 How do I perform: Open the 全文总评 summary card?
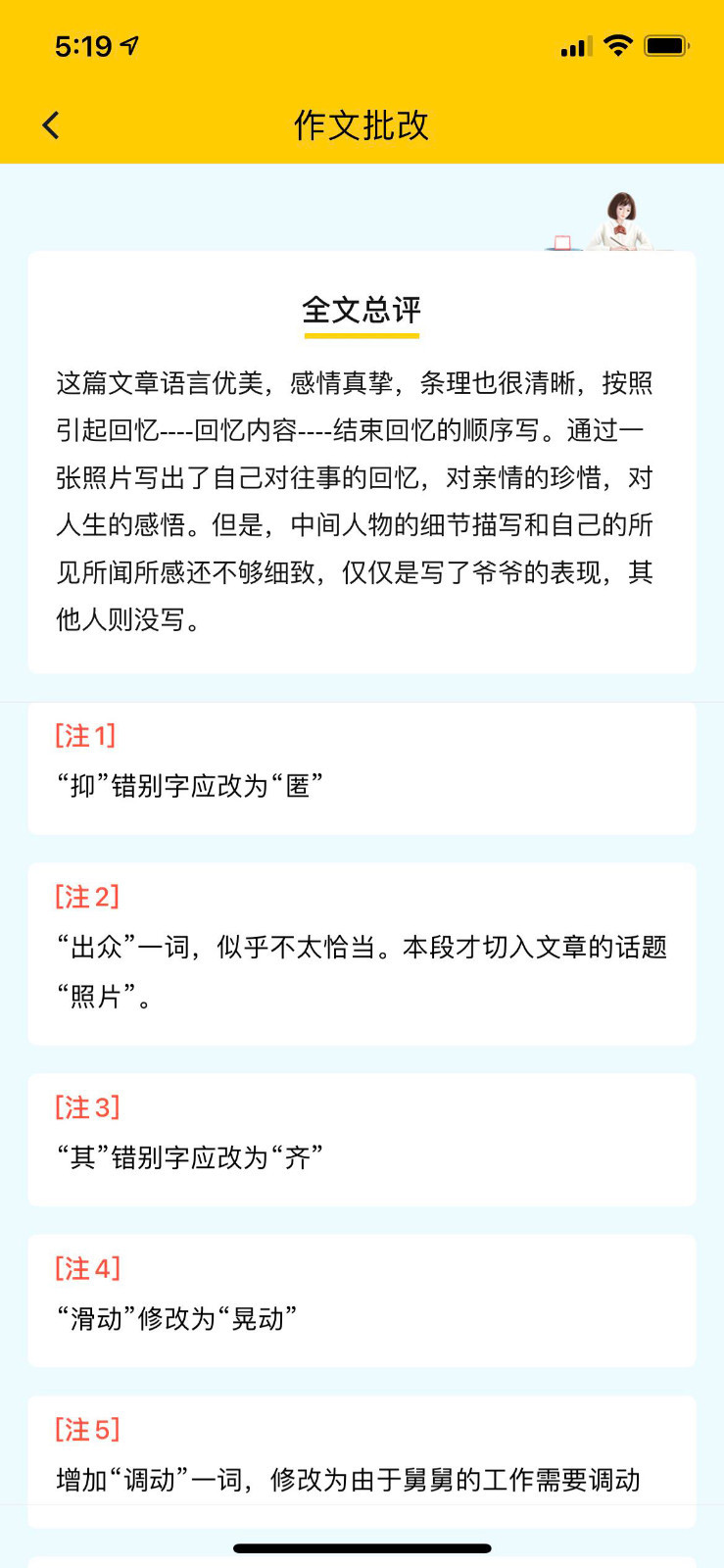tap(362, 461)
